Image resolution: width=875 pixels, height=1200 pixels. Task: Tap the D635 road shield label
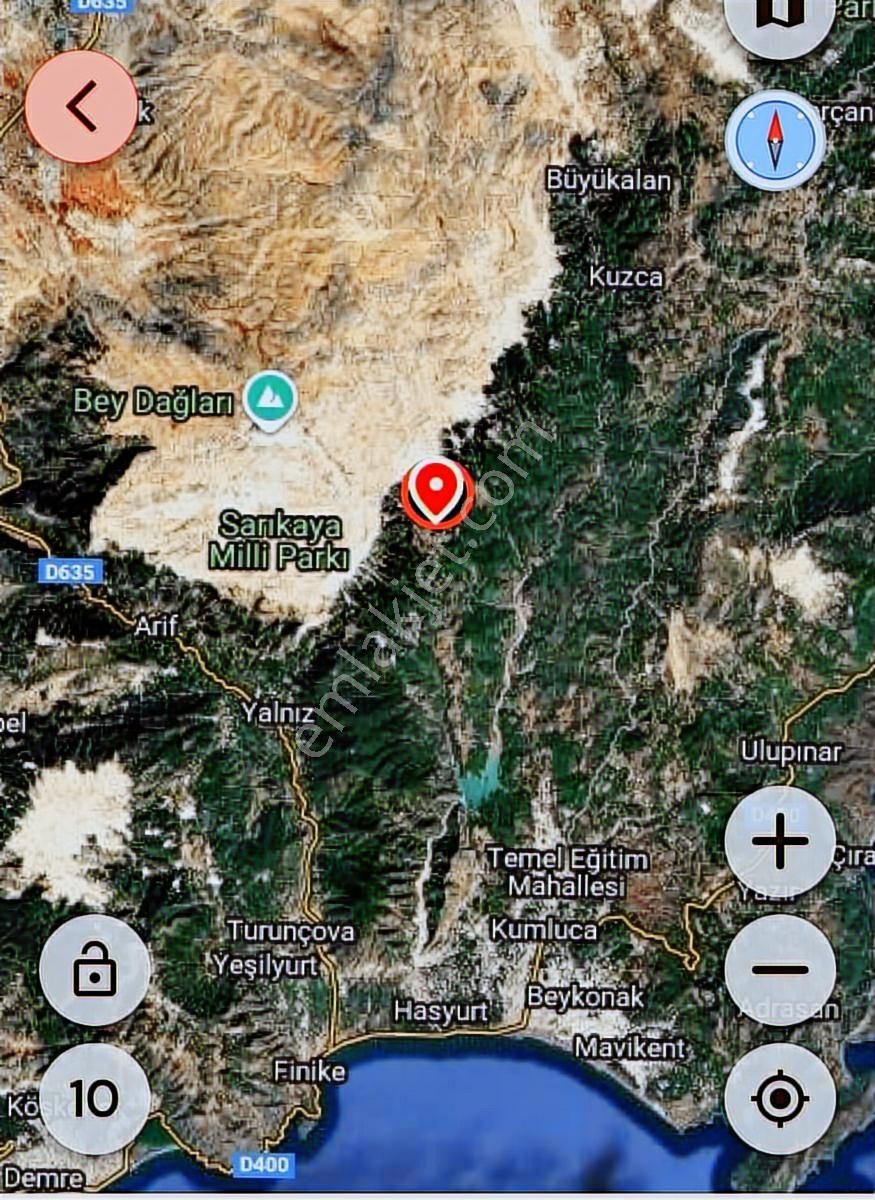[x=72, y=571]
